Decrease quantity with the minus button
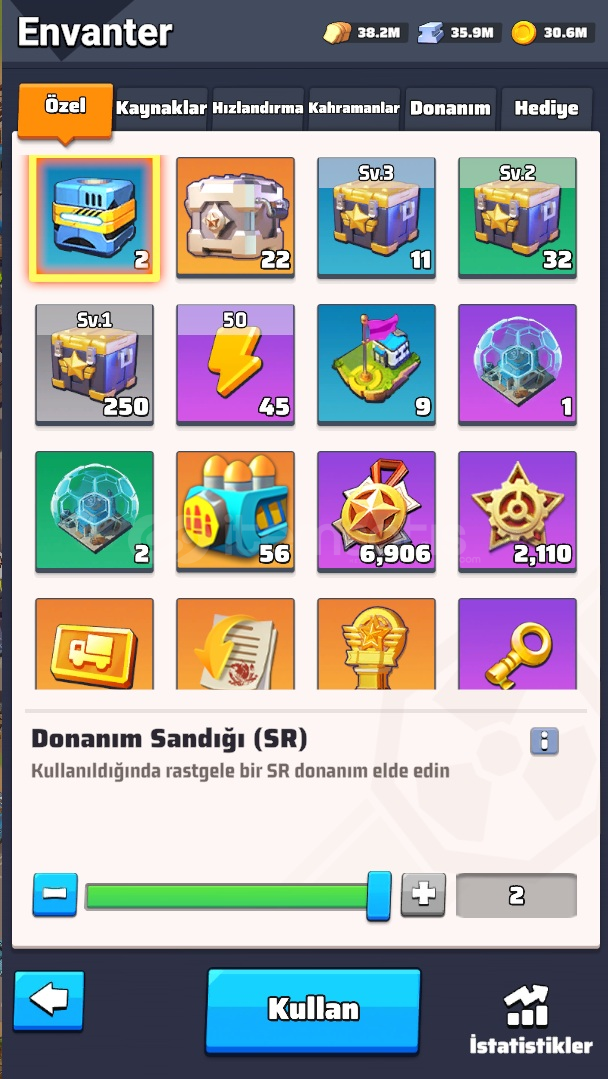This screenshot has height=1079, width=608. point(55,895)
